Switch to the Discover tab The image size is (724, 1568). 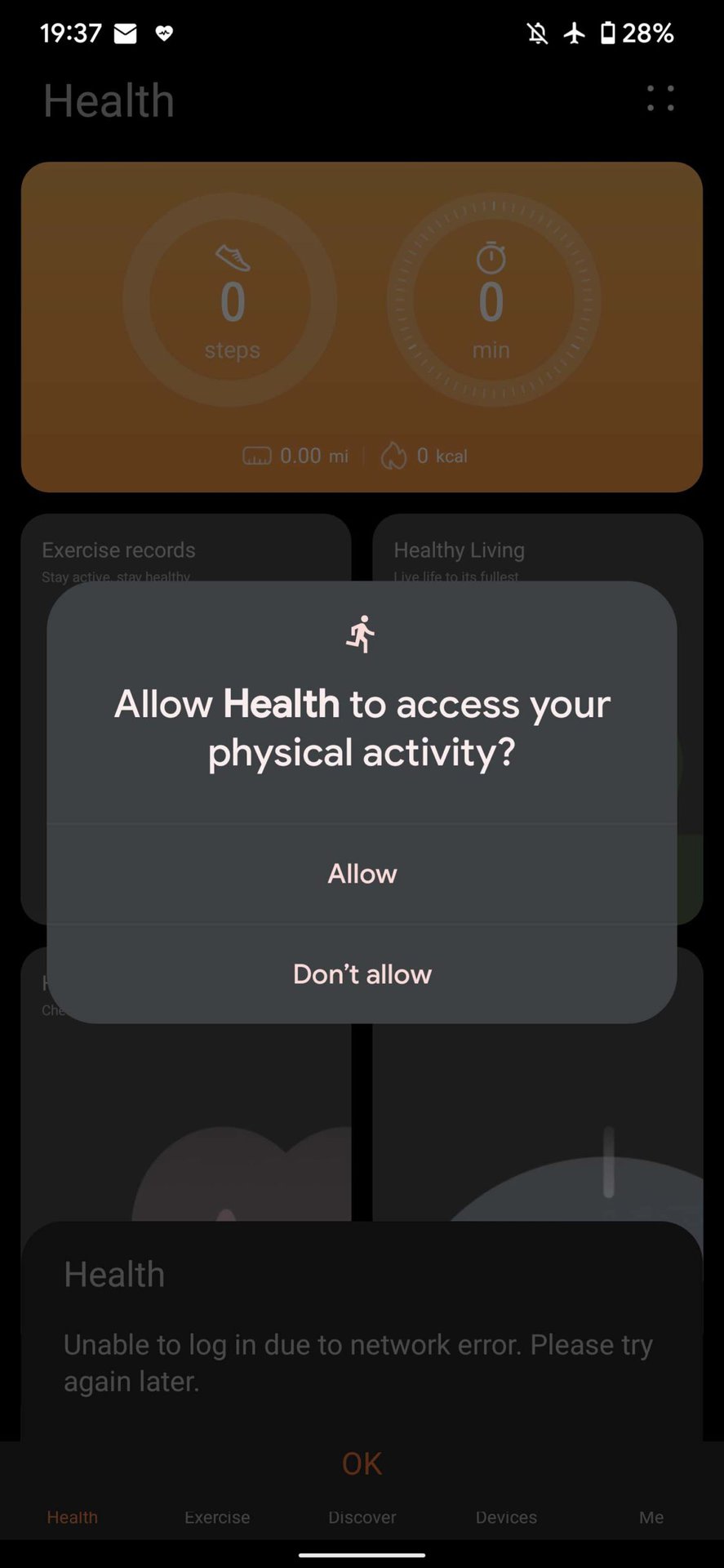(362, 1517)
